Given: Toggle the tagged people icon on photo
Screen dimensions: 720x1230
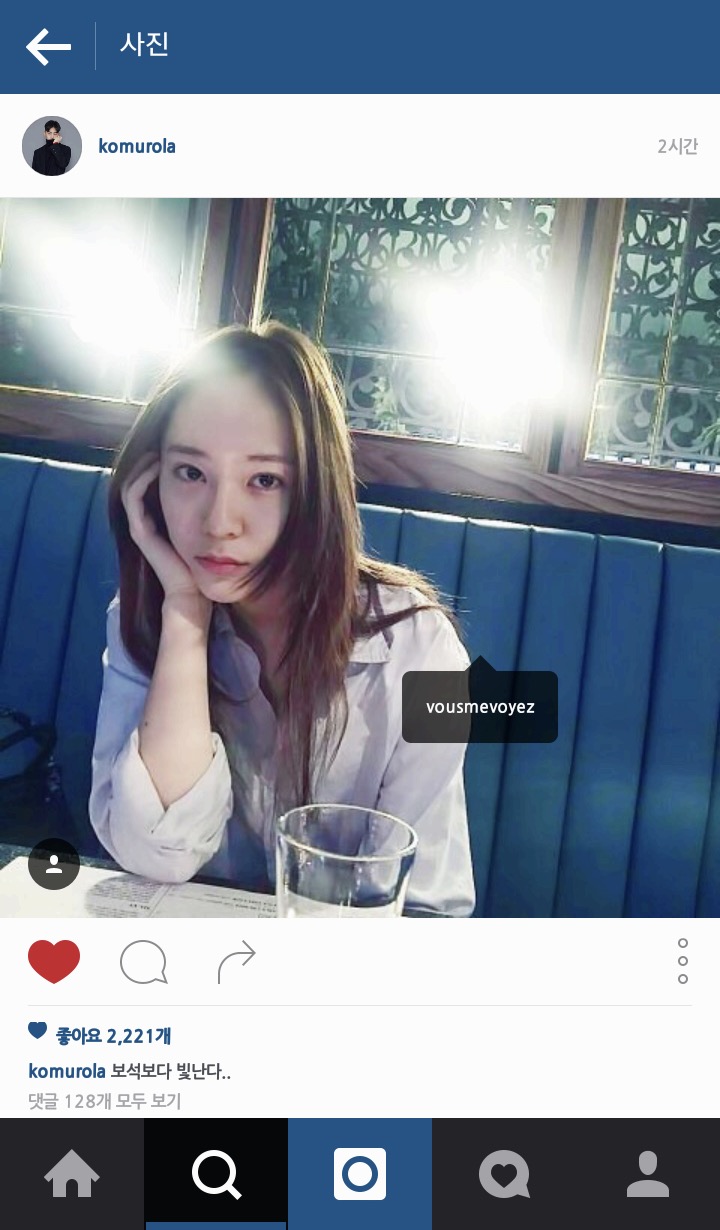Looking at the screenshot, I should 54,864.
